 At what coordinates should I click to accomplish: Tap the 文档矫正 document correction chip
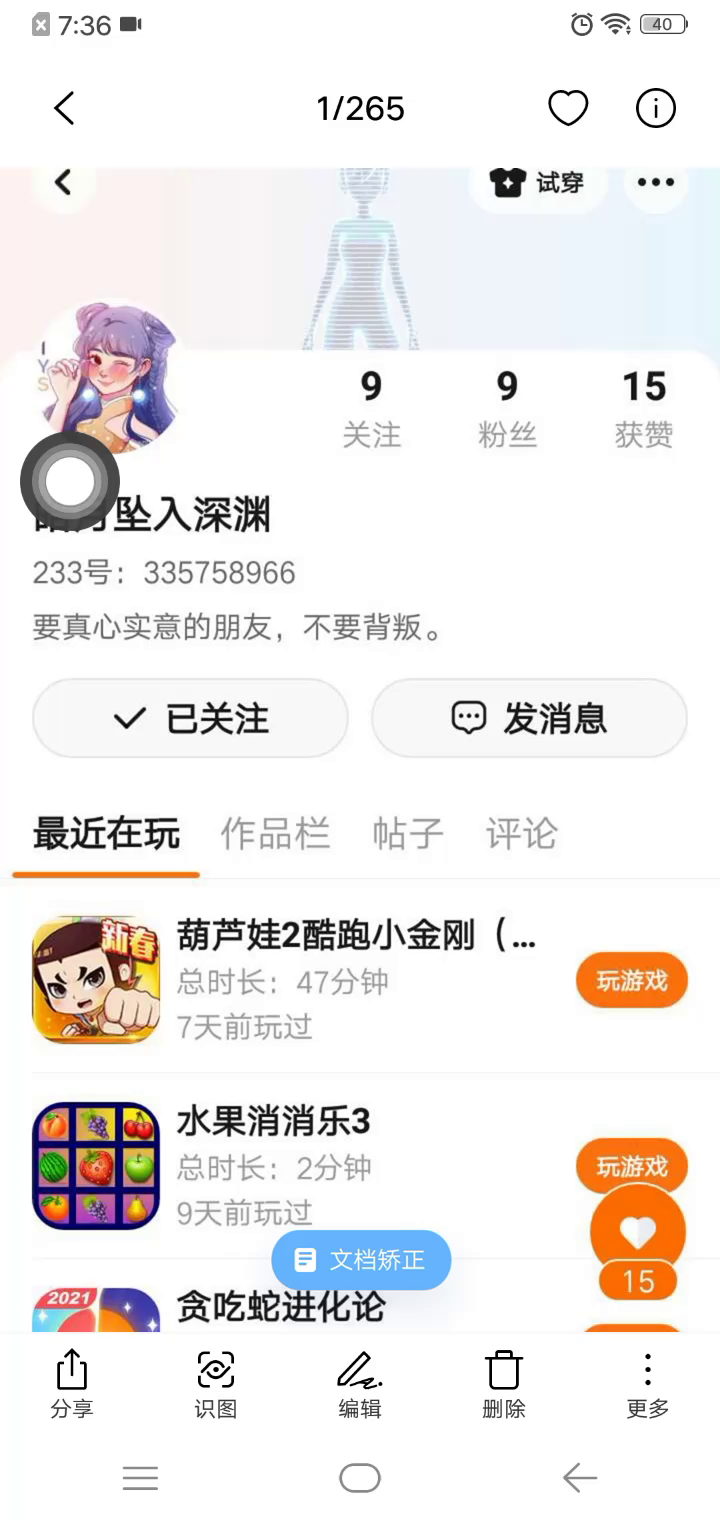[x=361, y=1260]
